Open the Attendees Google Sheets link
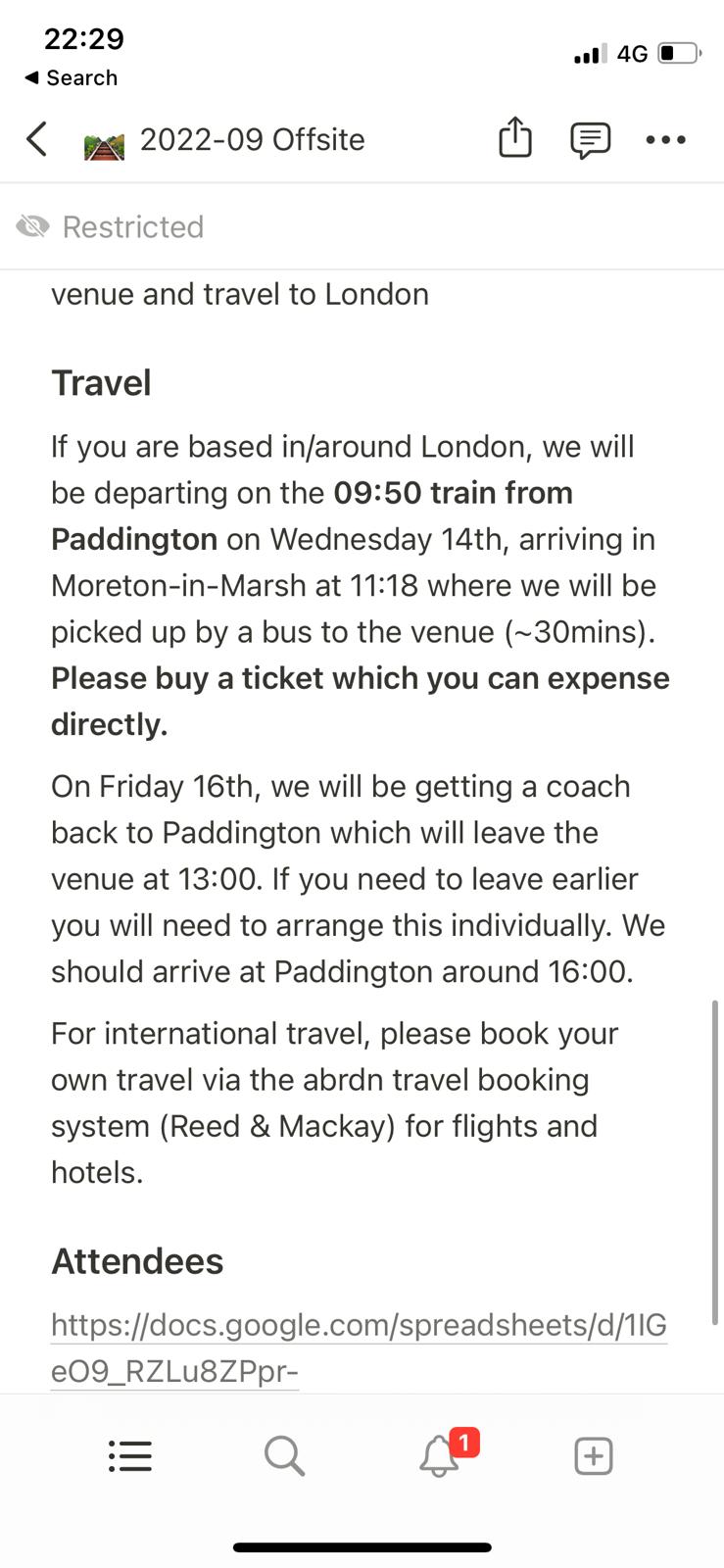This screenshot has height=1568, width=724. point(359,1347)
